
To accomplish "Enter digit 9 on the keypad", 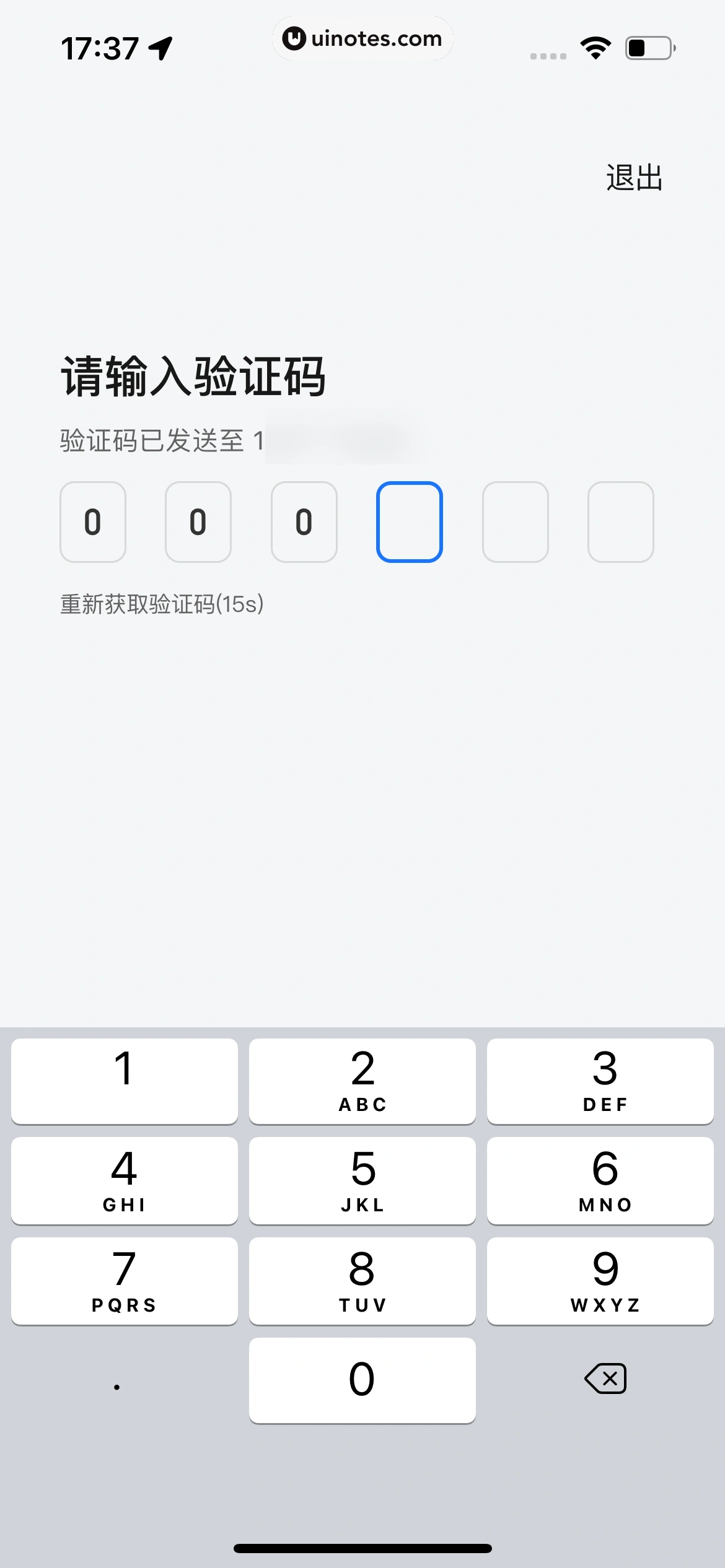I will click(600, 1280).
